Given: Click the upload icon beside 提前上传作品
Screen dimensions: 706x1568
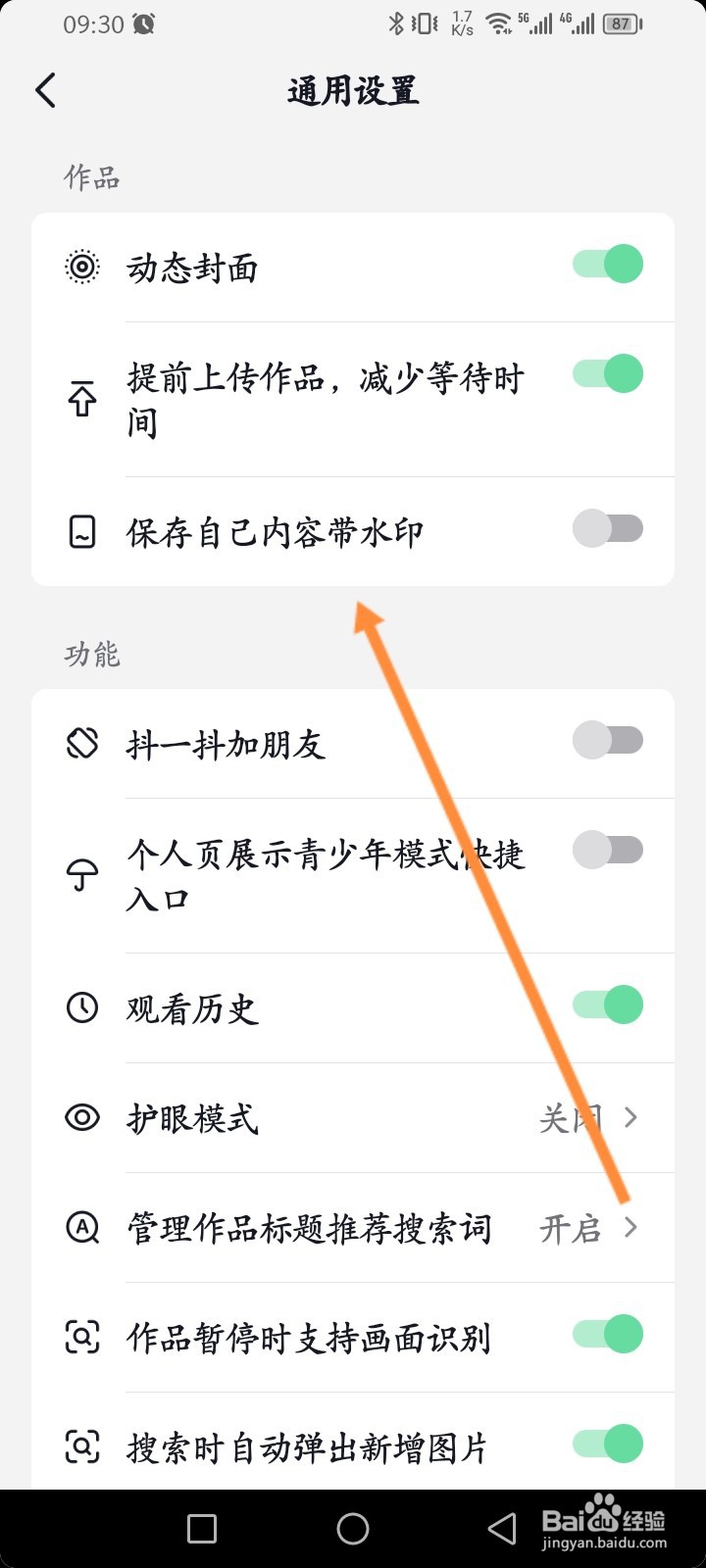Looking at the screenshot, I should point(82,398).
